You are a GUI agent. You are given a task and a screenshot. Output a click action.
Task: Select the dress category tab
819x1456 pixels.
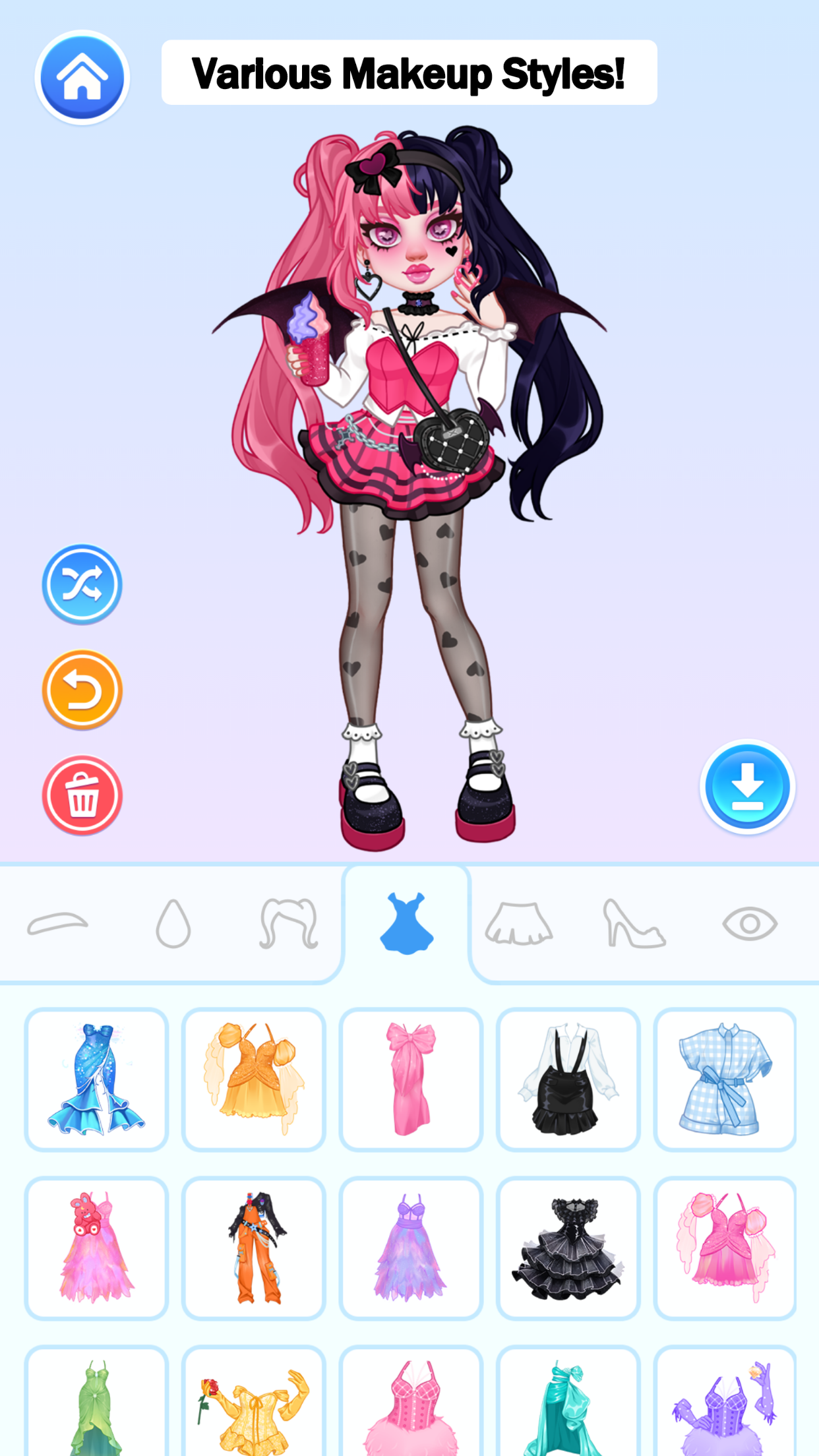point(407,923)
